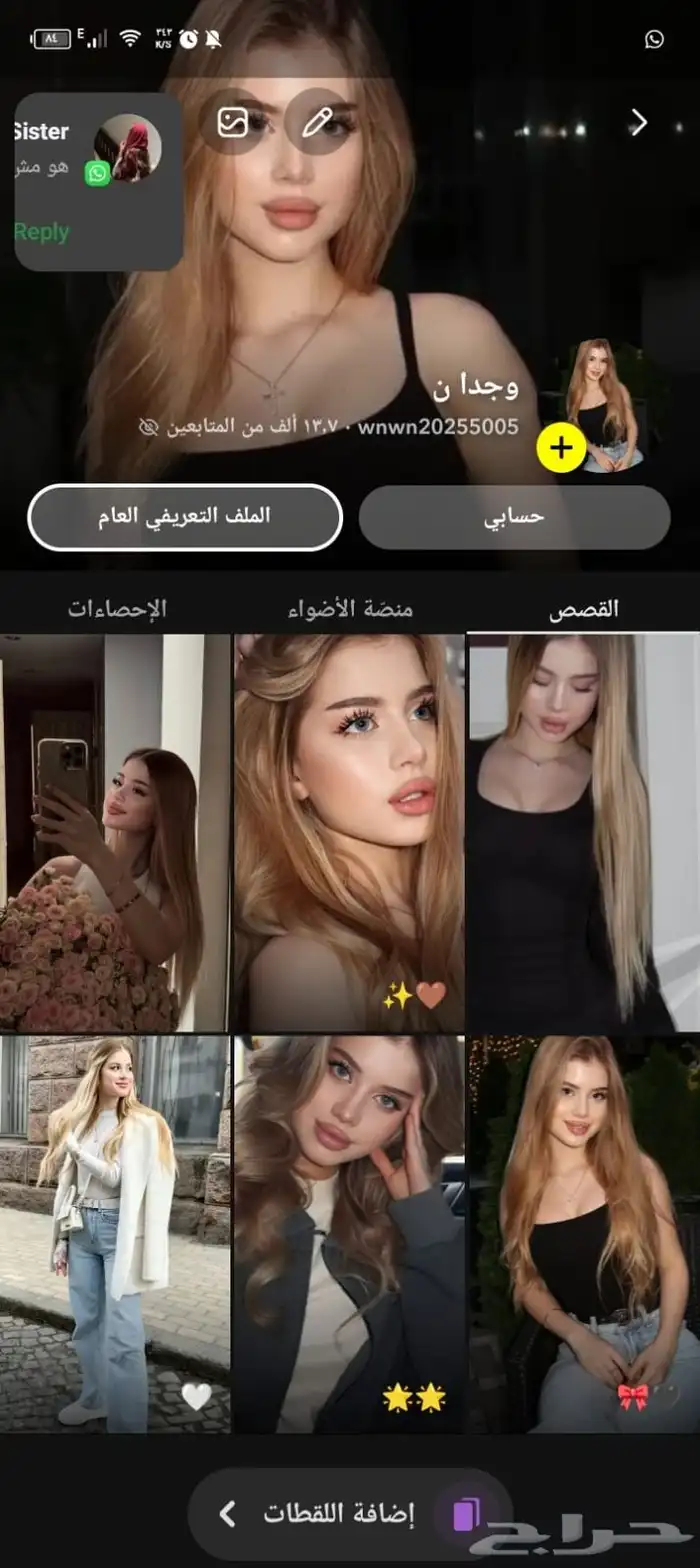Open the story with sparkles and heart emoji
Viewport: 700px width, 1568px height.
349,832
